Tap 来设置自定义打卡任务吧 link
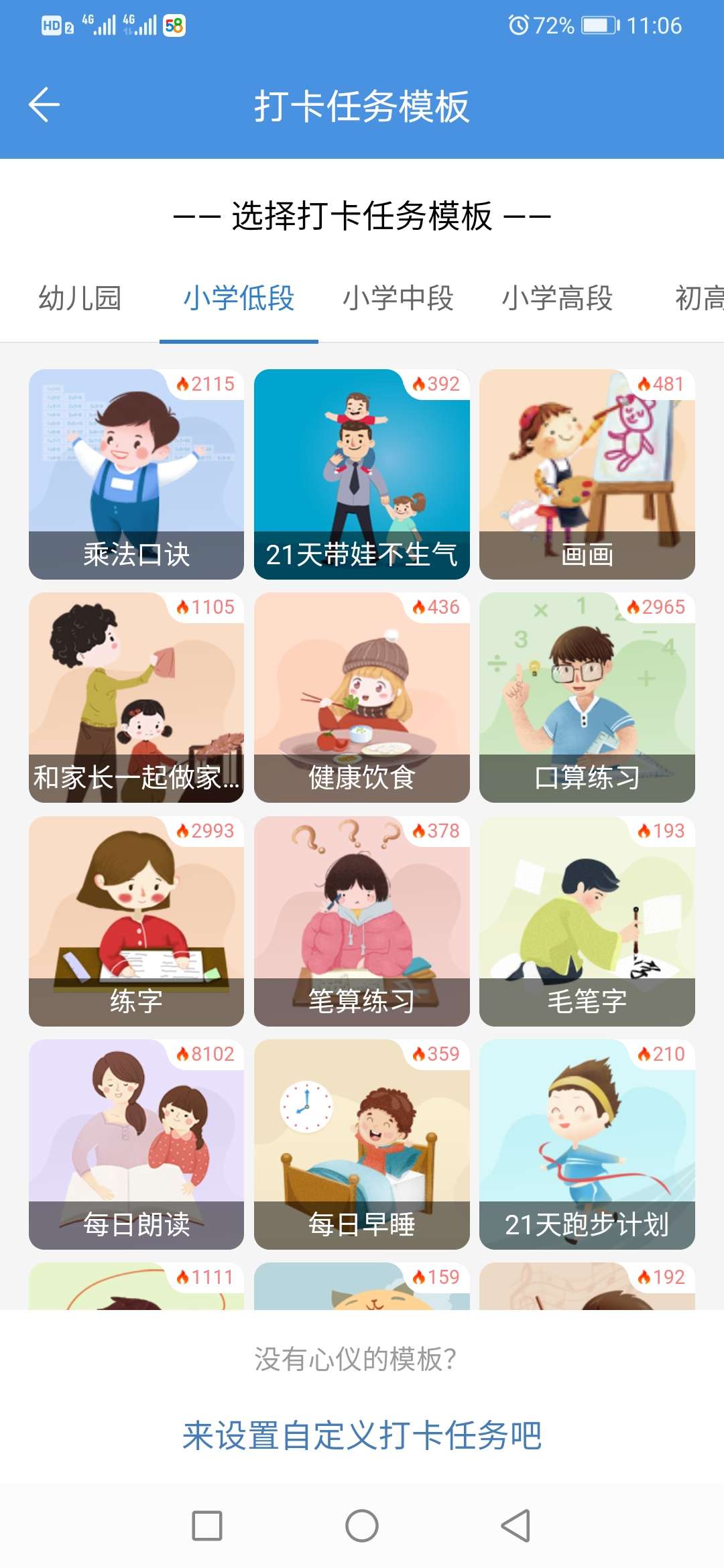The image size is (724, 1568). [362, 1436]
